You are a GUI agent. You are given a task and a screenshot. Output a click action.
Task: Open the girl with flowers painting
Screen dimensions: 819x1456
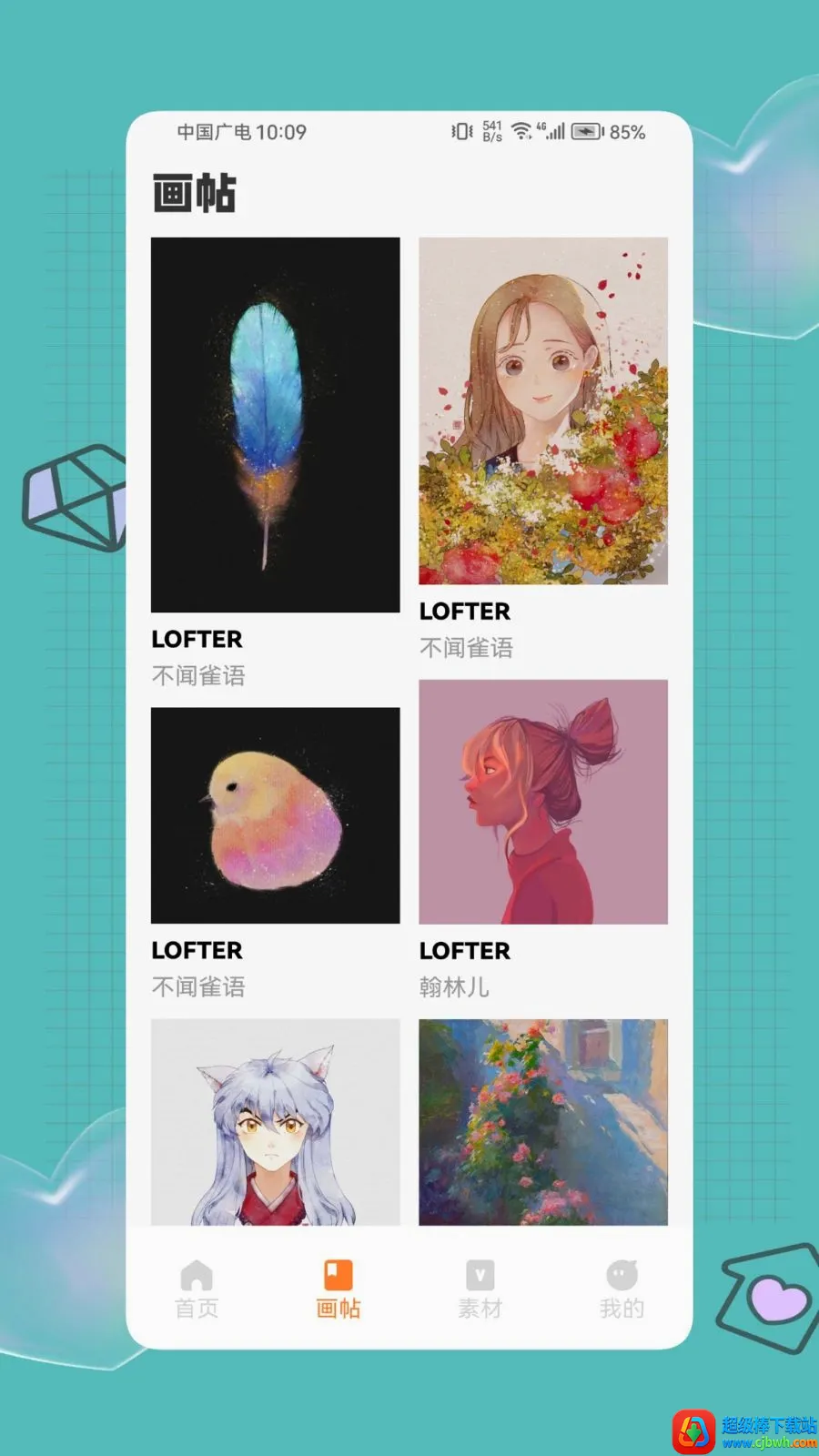tap(543, 410)
